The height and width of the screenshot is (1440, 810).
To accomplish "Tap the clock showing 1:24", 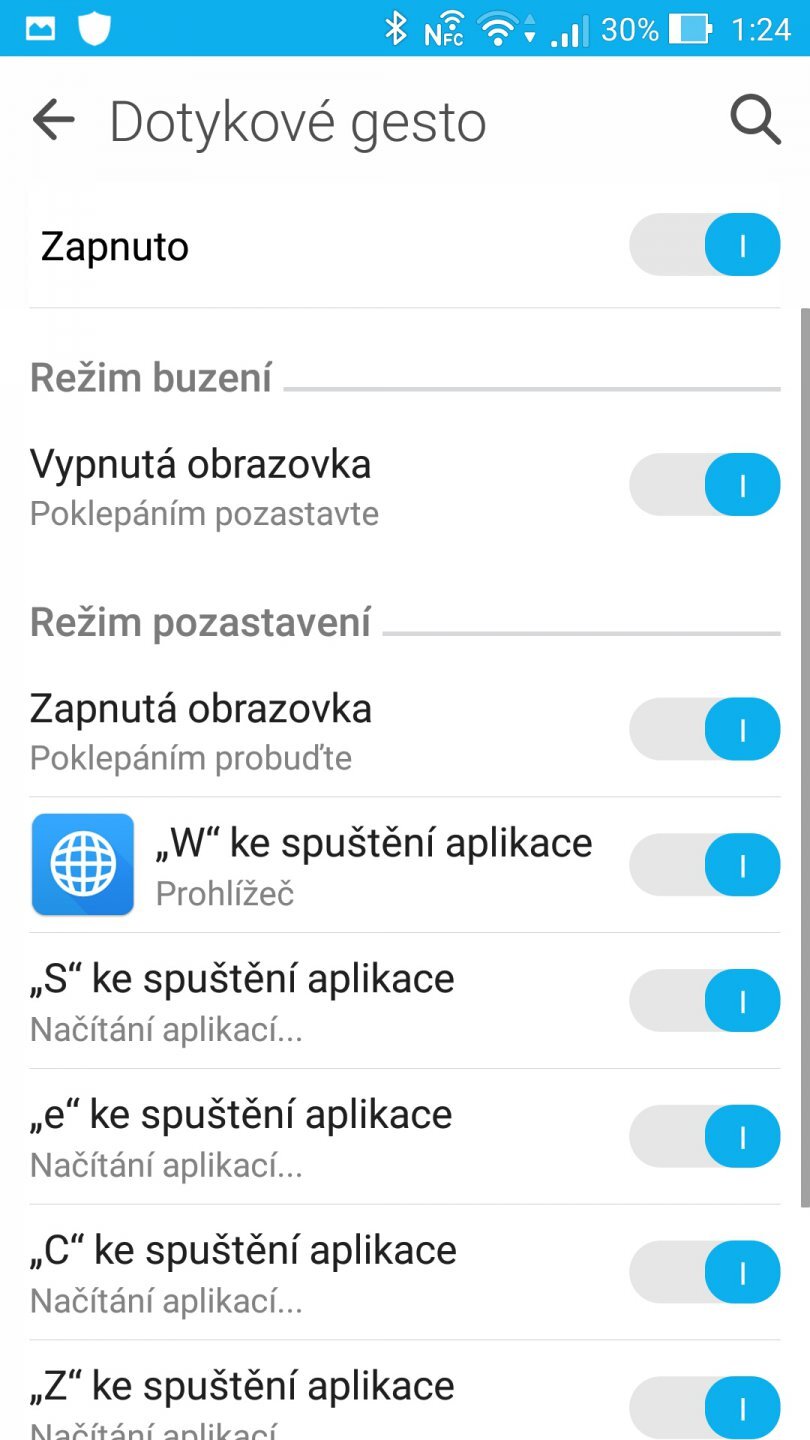I will coord(760,29).
